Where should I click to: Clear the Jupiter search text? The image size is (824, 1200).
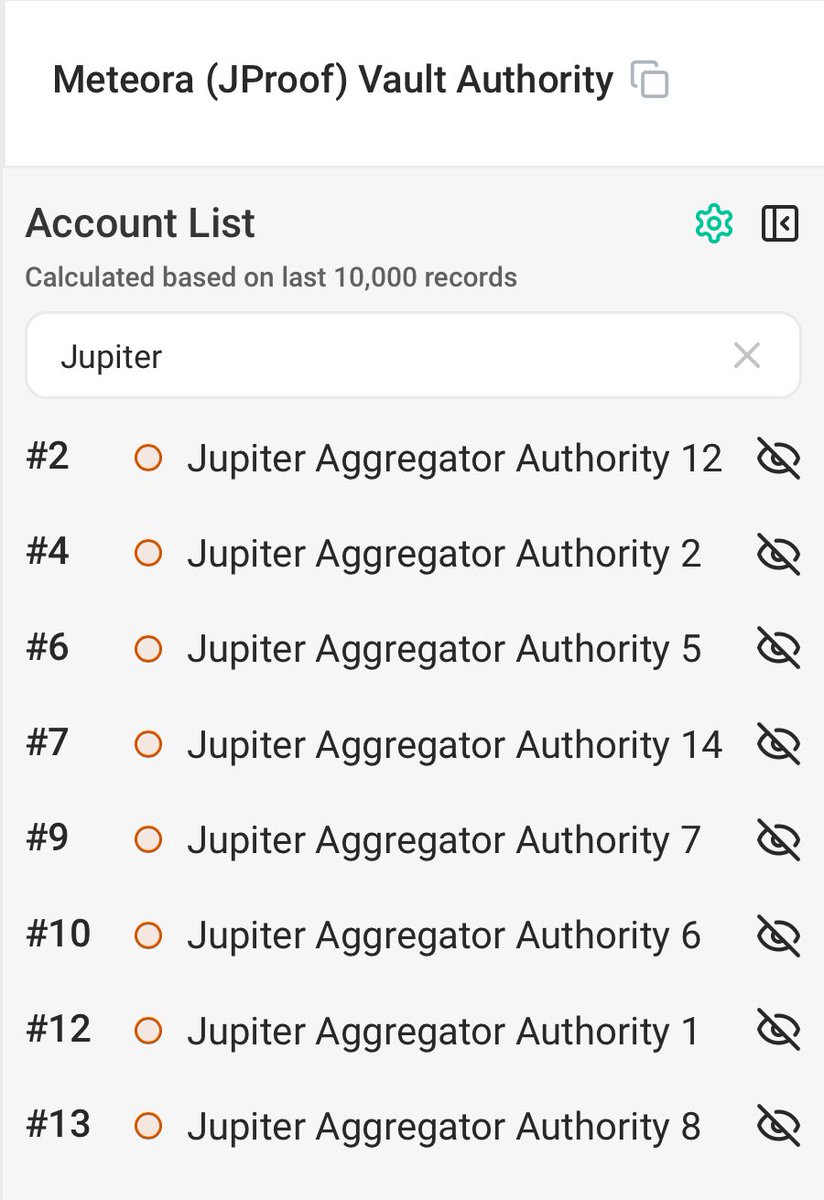[747, 355]
